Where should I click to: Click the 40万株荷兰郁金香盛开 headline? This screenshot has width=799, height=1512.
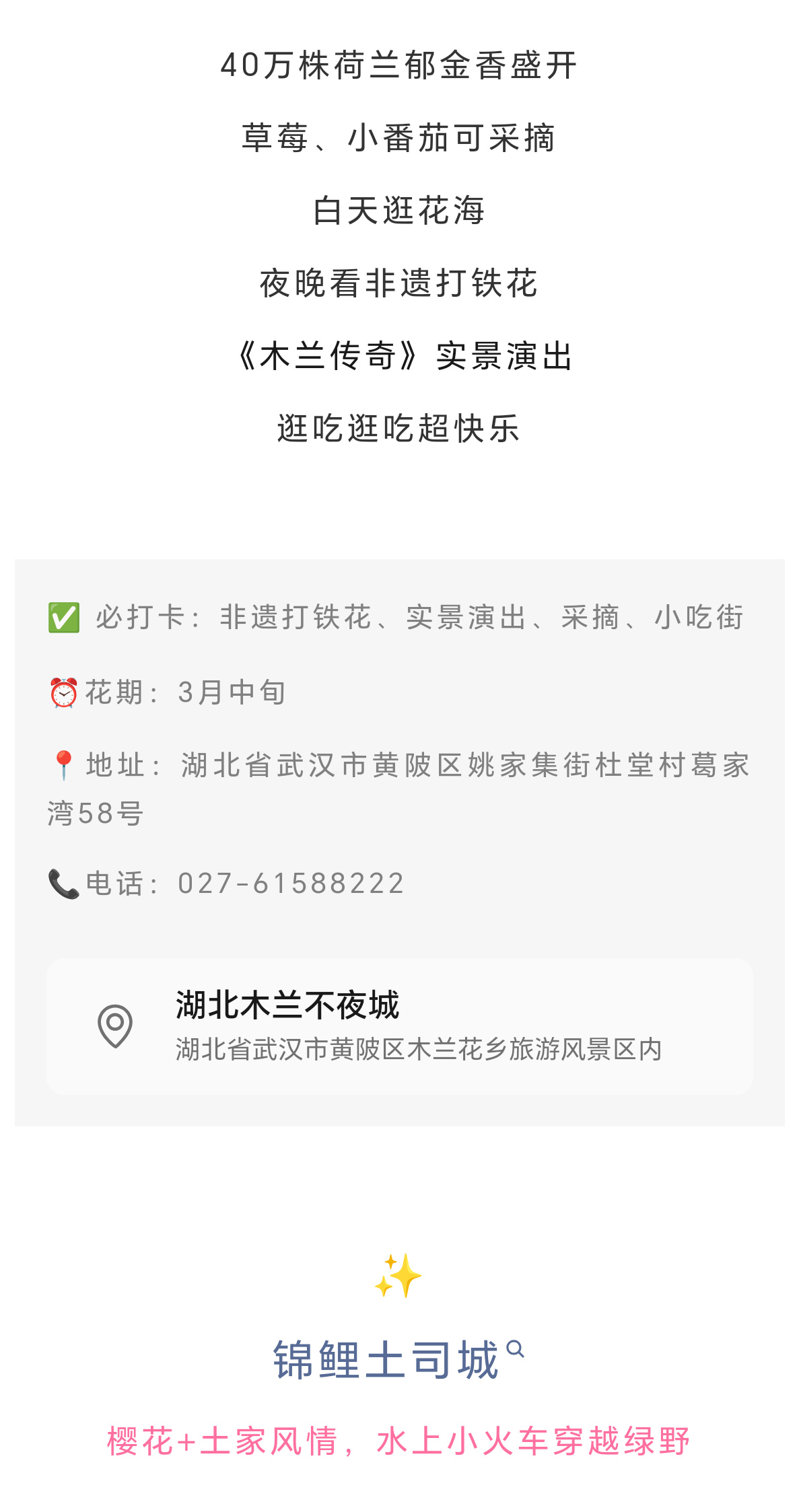399,65
